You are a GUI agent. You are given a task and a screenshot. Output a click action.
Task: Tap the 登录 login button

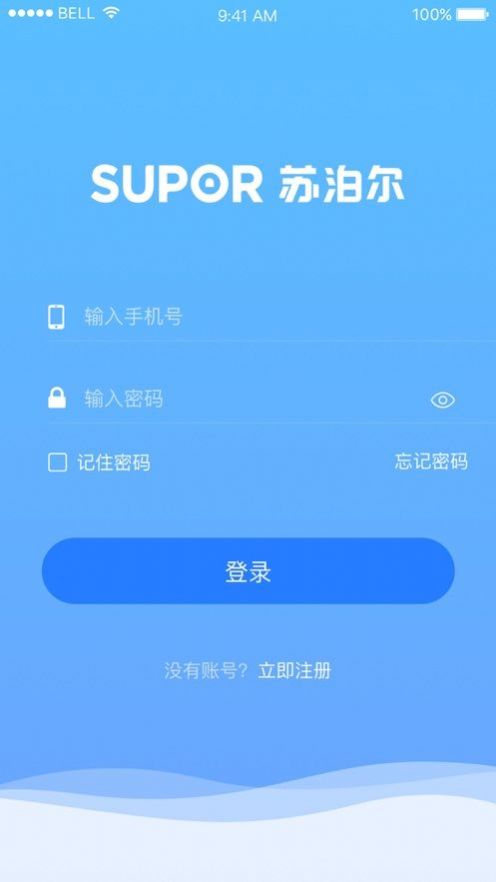click(x=248, y=571)
